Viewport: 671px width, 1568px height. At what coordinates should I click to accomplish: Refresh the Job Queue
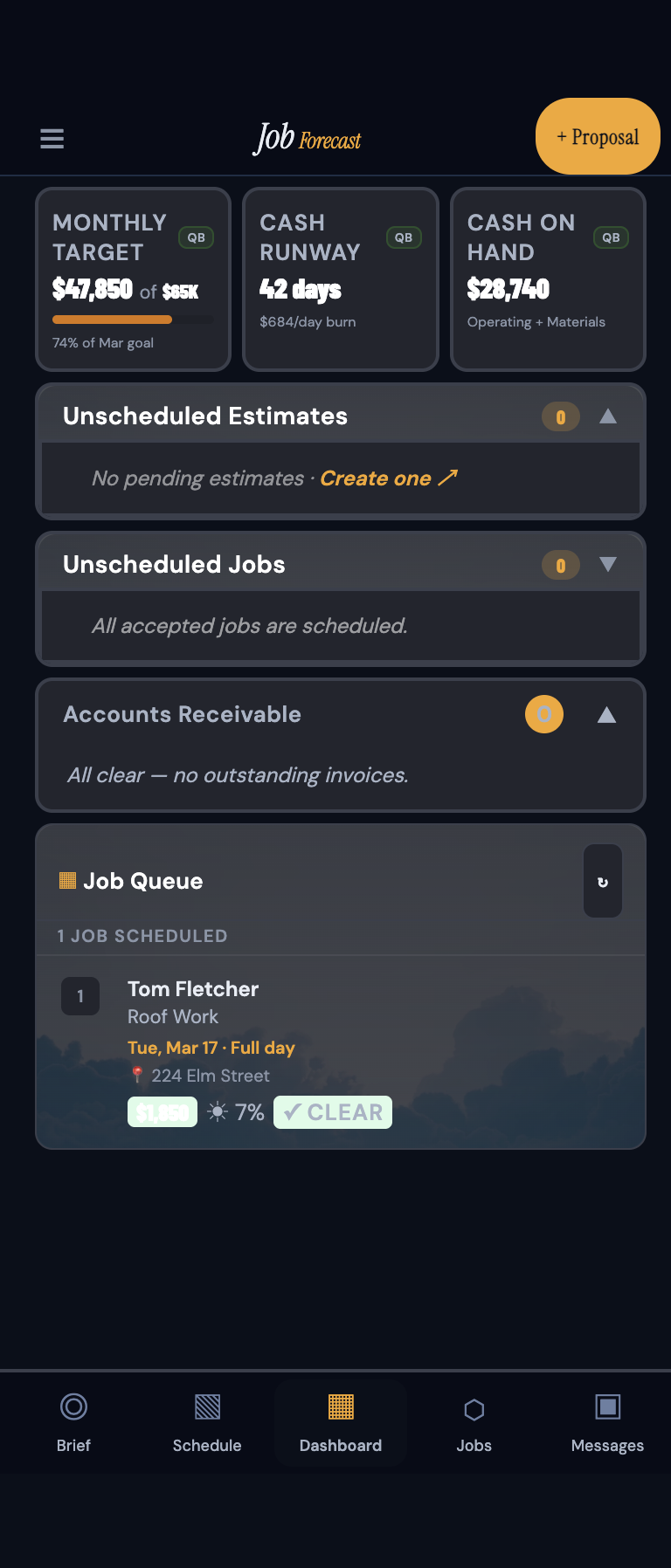coord(602,881)
